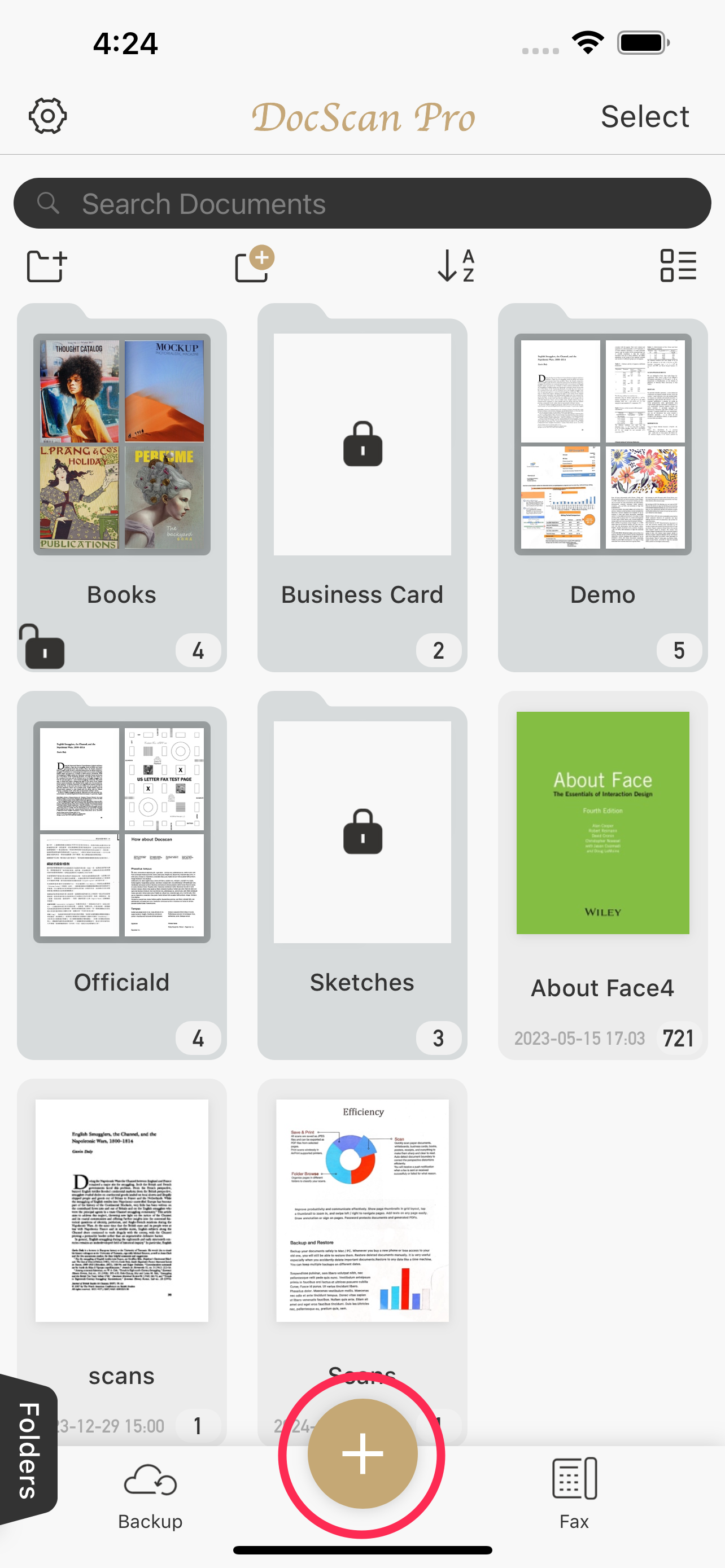725x1568 pixels.
Task: Switch to list view layout
Action: [x=678, y=265]
